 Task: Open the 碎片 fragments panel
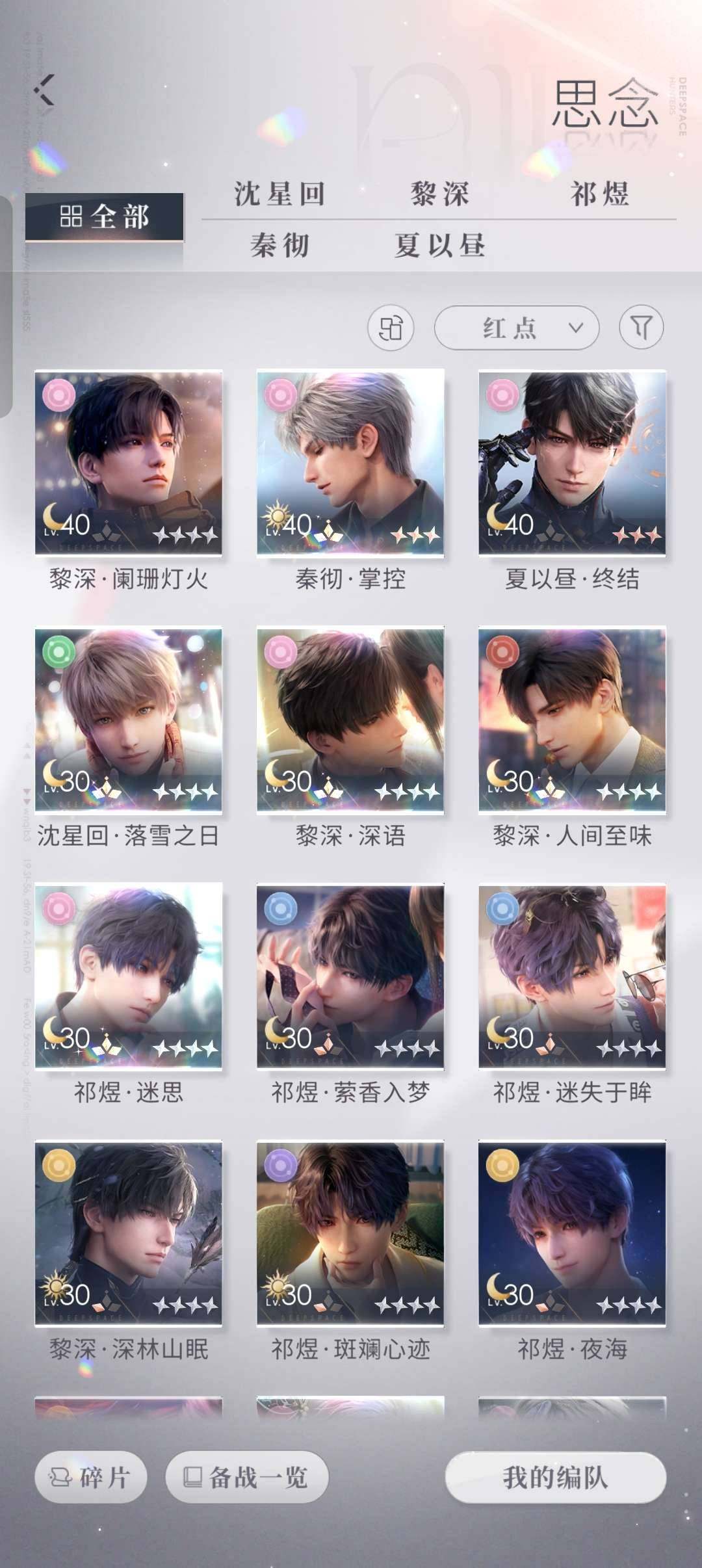(89, 1489)
